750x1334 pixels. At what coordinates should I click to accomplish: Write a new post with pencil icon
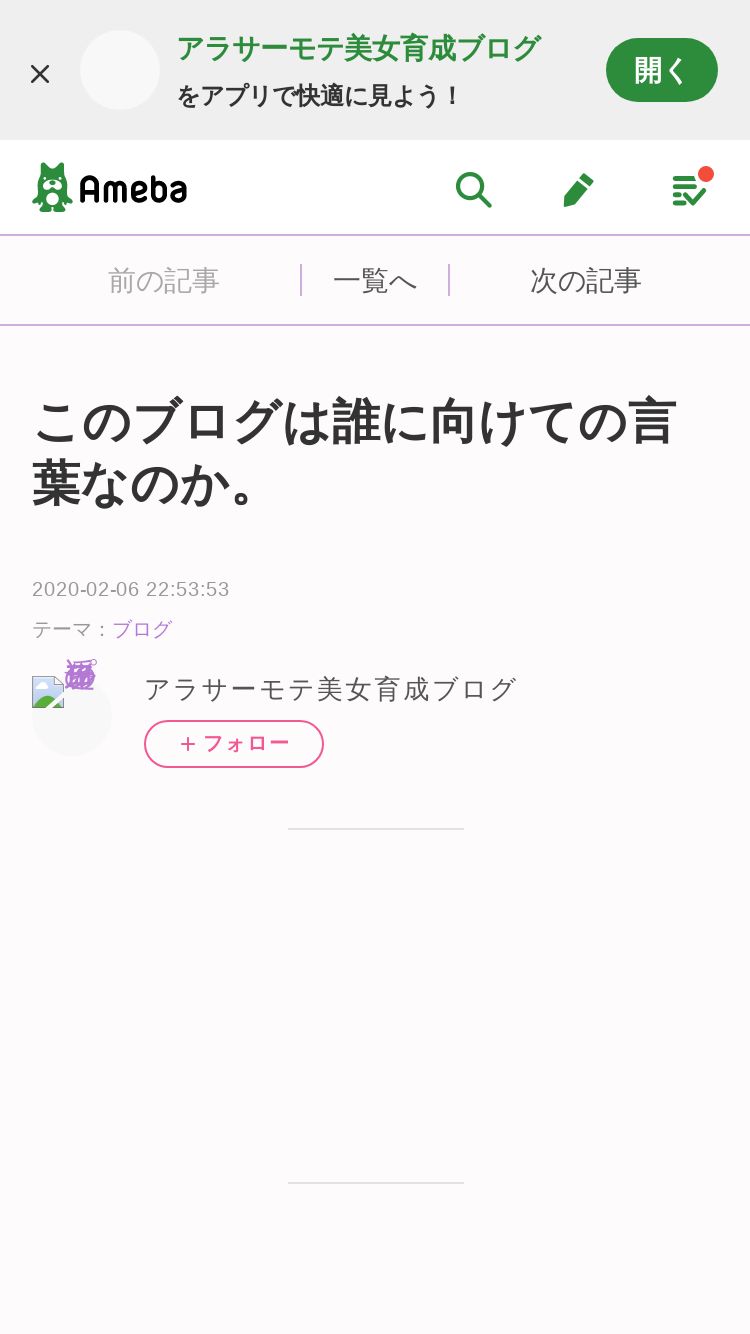click(x=578, y=189)
